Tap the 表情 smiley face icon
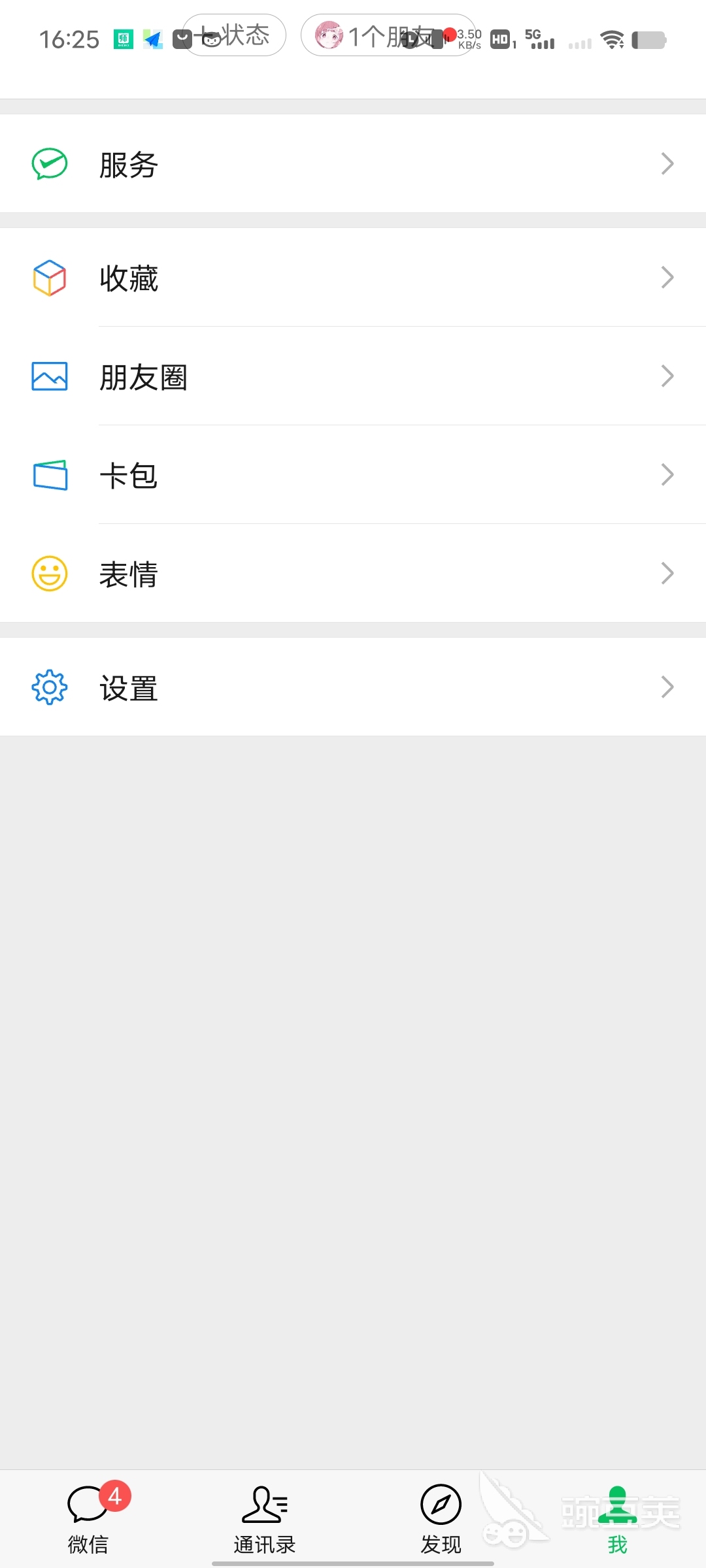The image size is (706, 1568). coord(49,574)
